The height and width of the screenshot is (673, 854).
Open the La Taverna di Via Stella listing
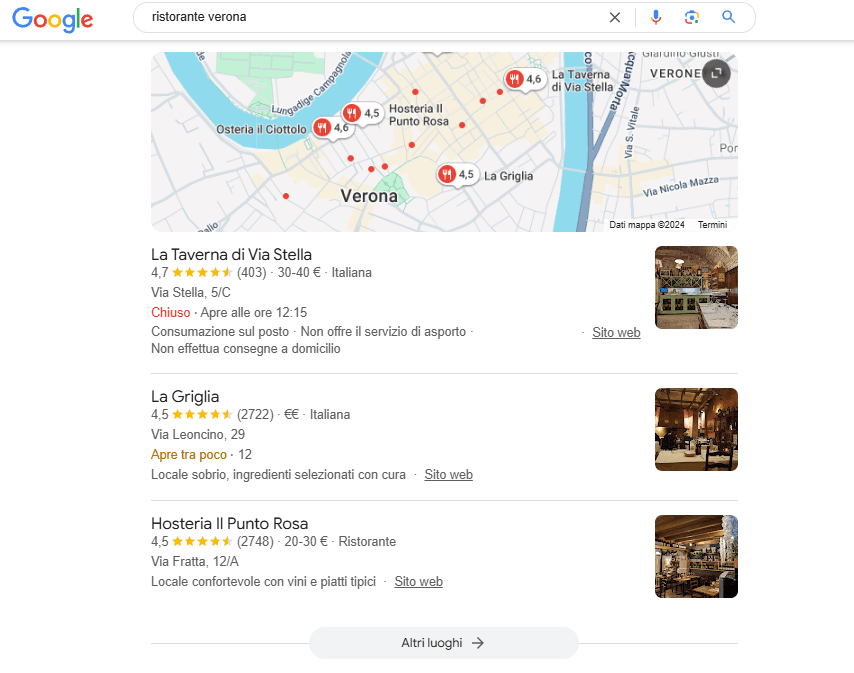point(231,255)
